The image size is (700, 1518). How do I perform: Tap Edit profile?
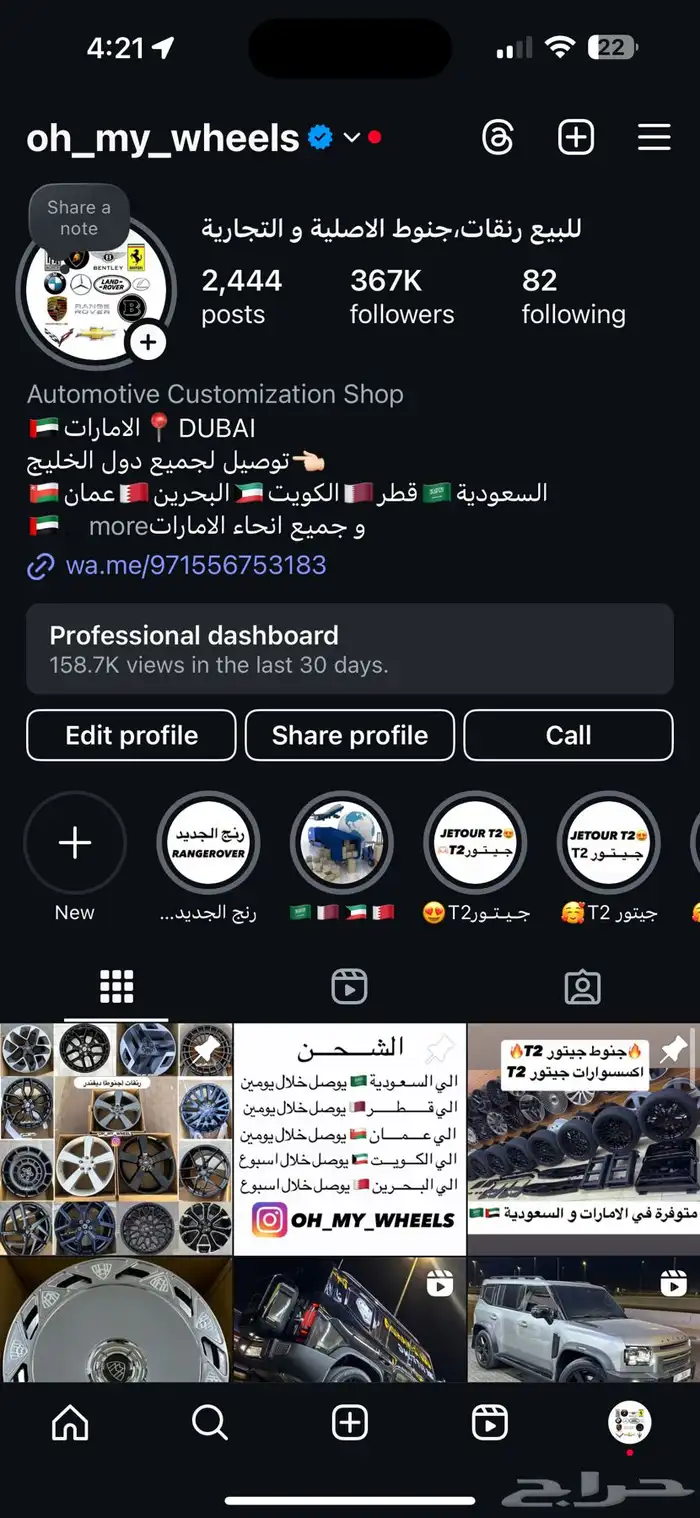131,736
